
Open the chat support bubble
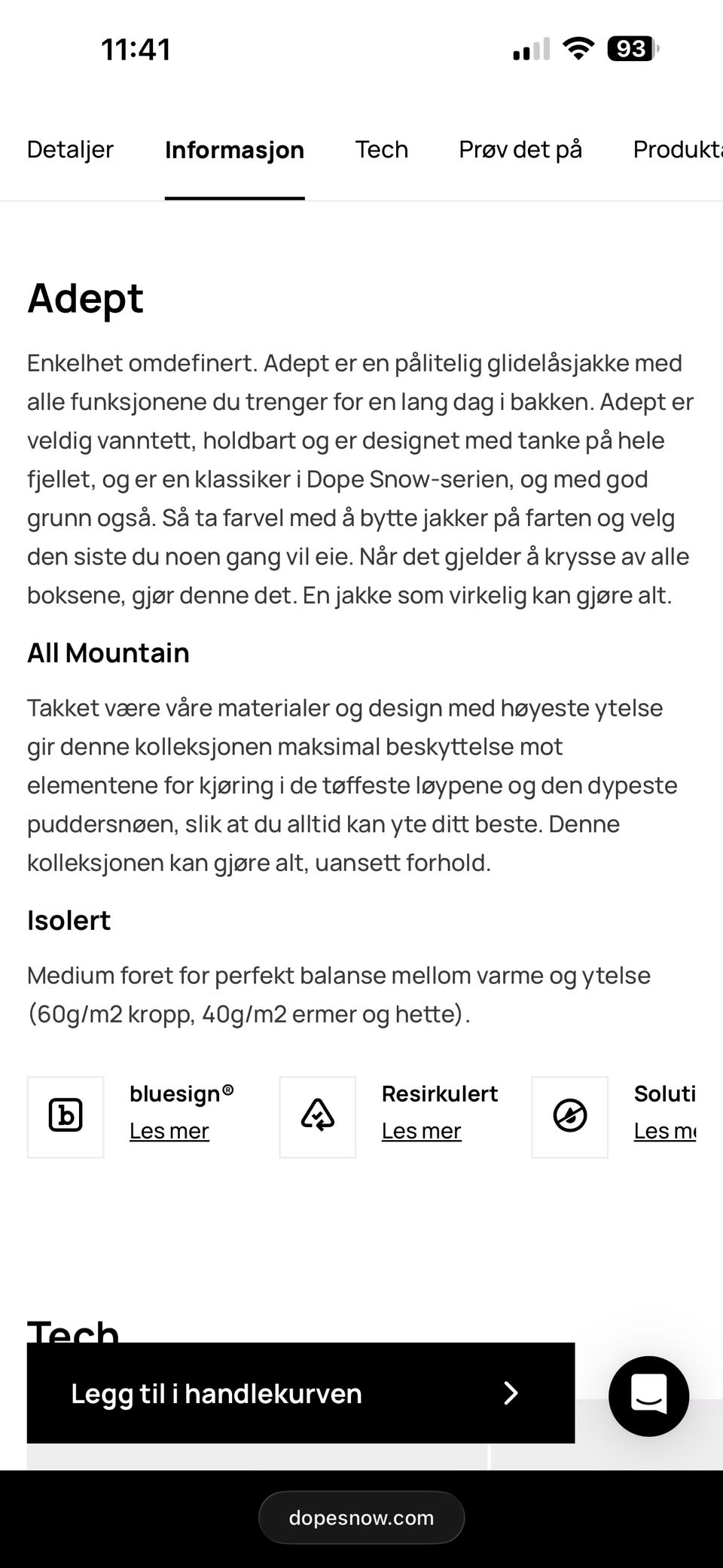click(648, 1396)
